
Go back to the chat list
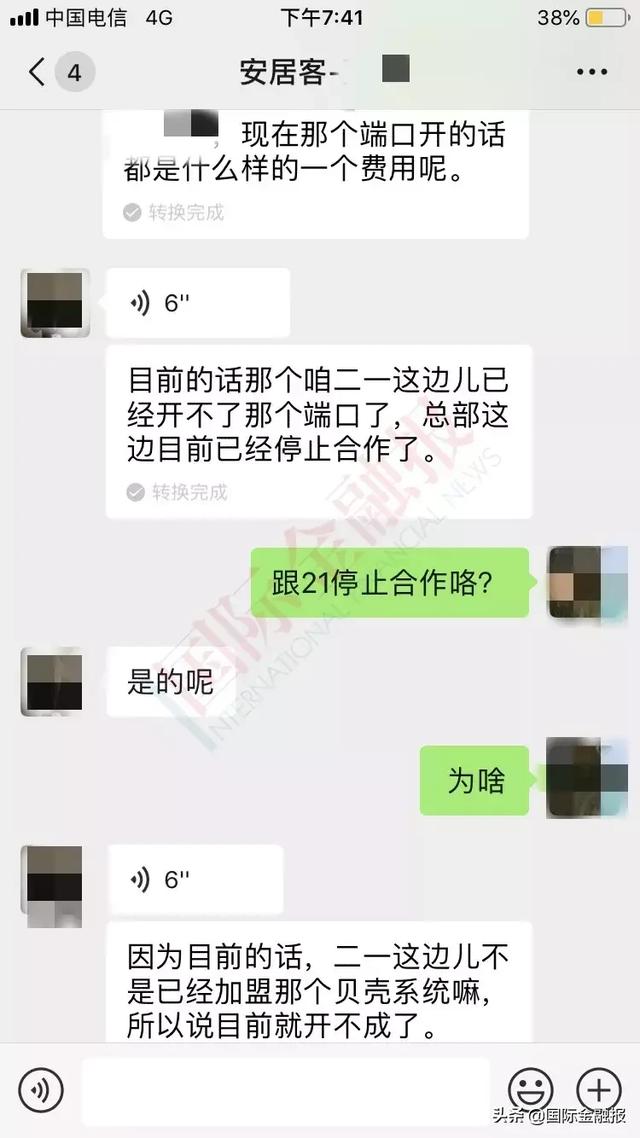tap(38, 72)
